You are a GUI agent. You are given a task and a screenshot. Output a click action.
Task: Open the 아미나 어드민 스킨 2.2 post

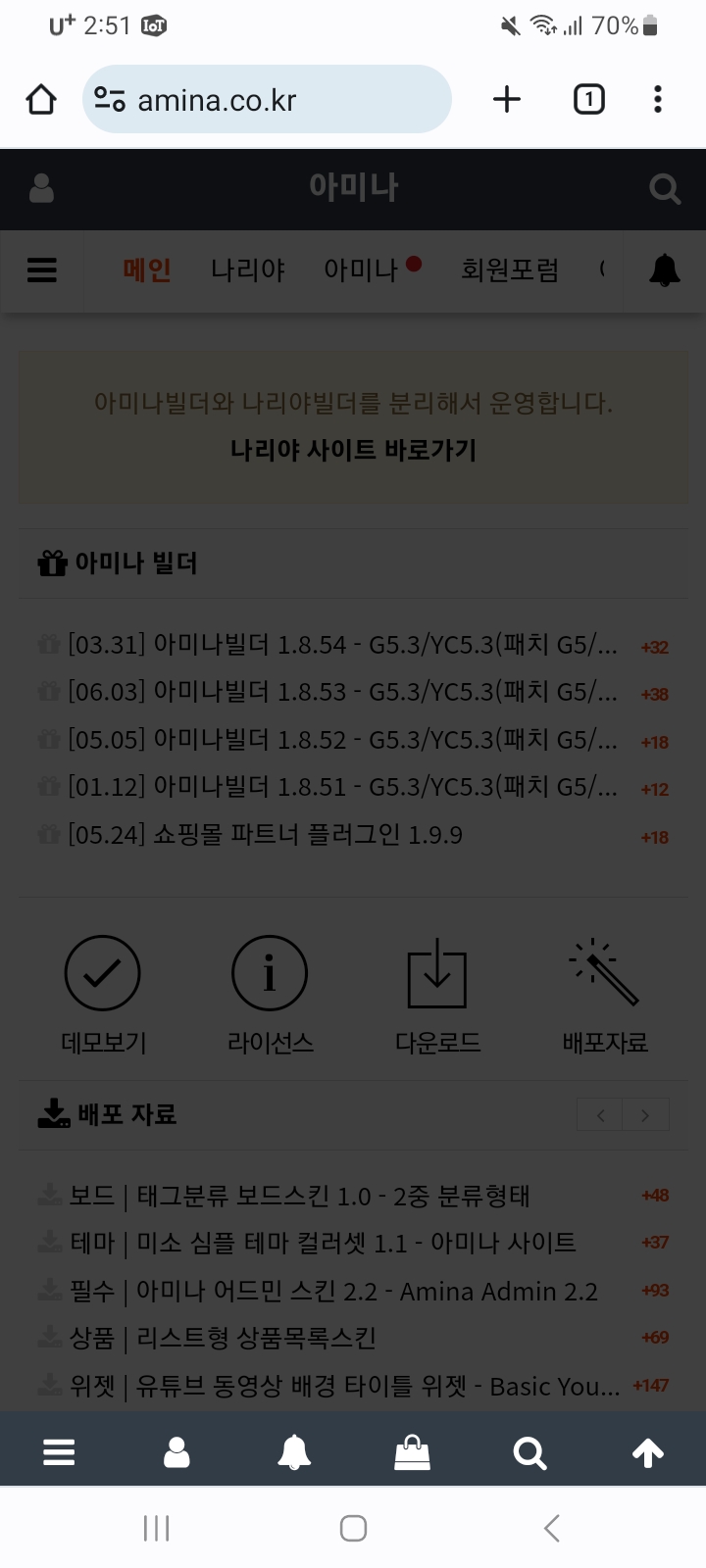point(333,1291)
